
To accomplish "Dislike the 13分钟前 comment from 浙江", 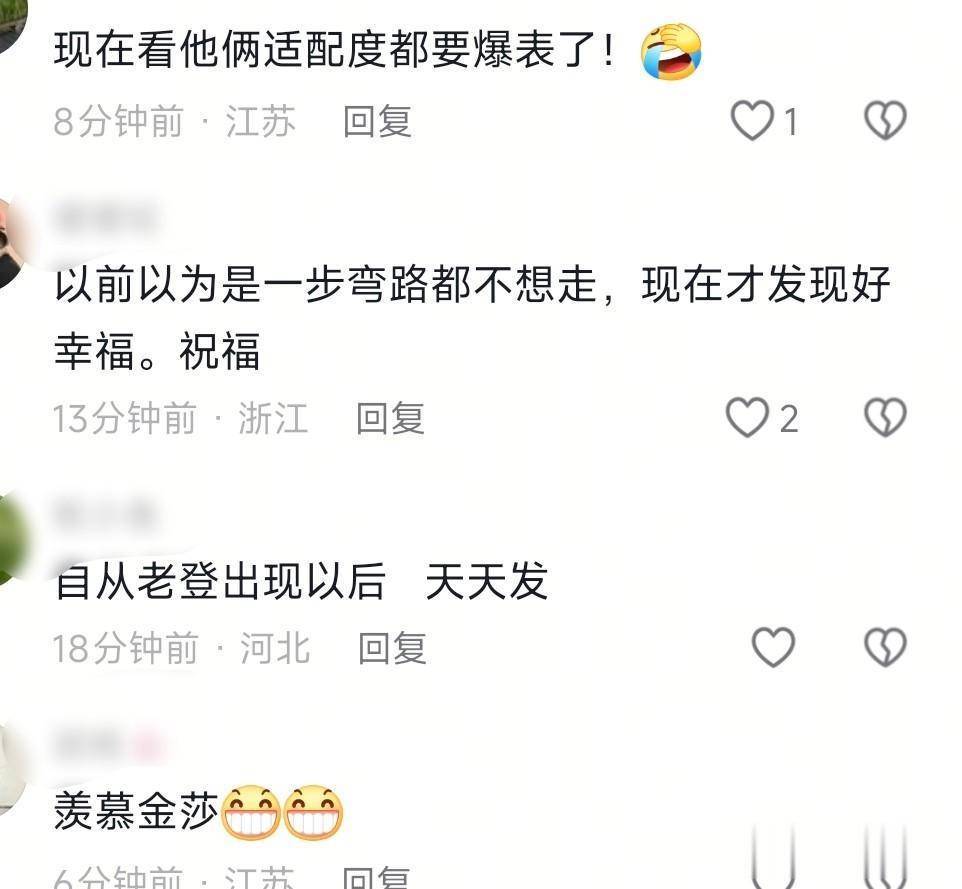I will pyautogui.click(x=885, y=418).
